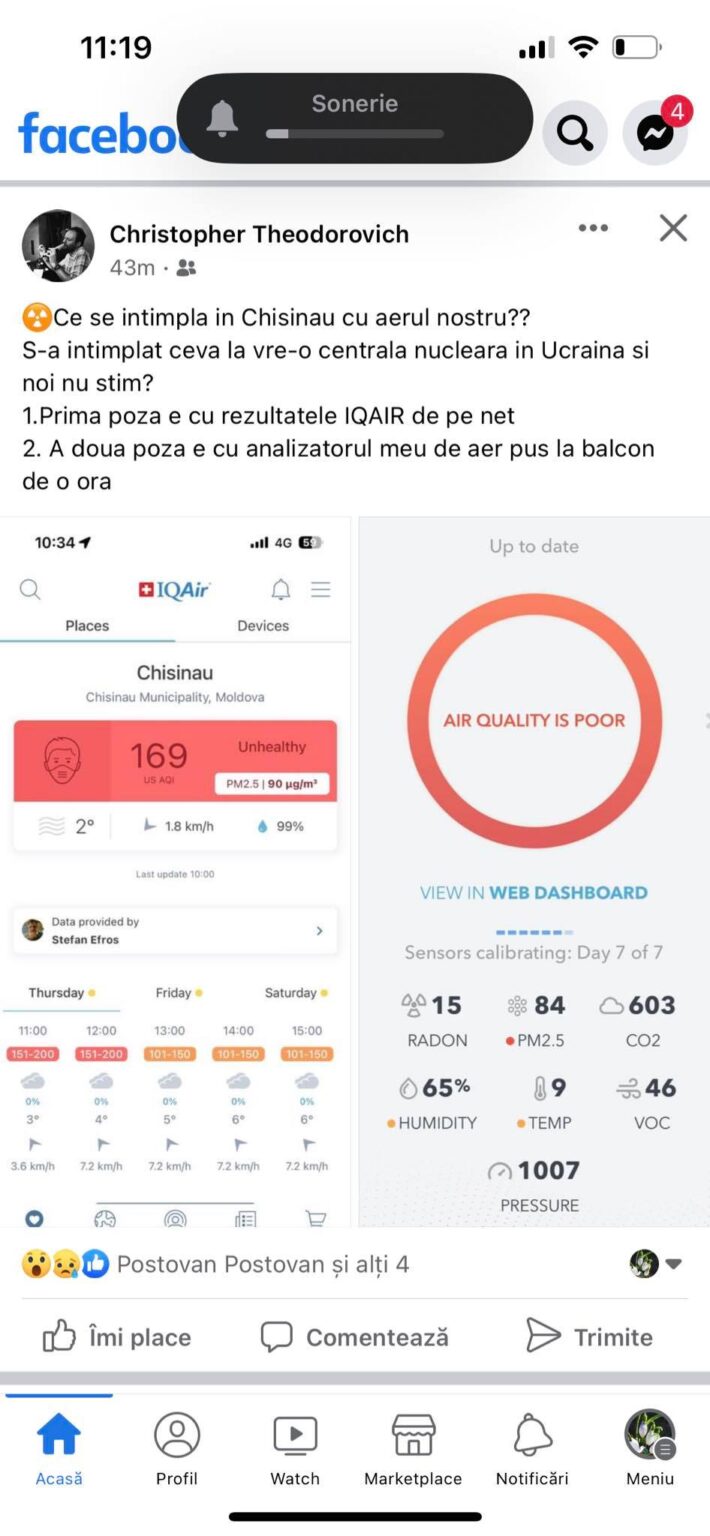Tap Comentează to comment on the post

(x=354, y=1337)
